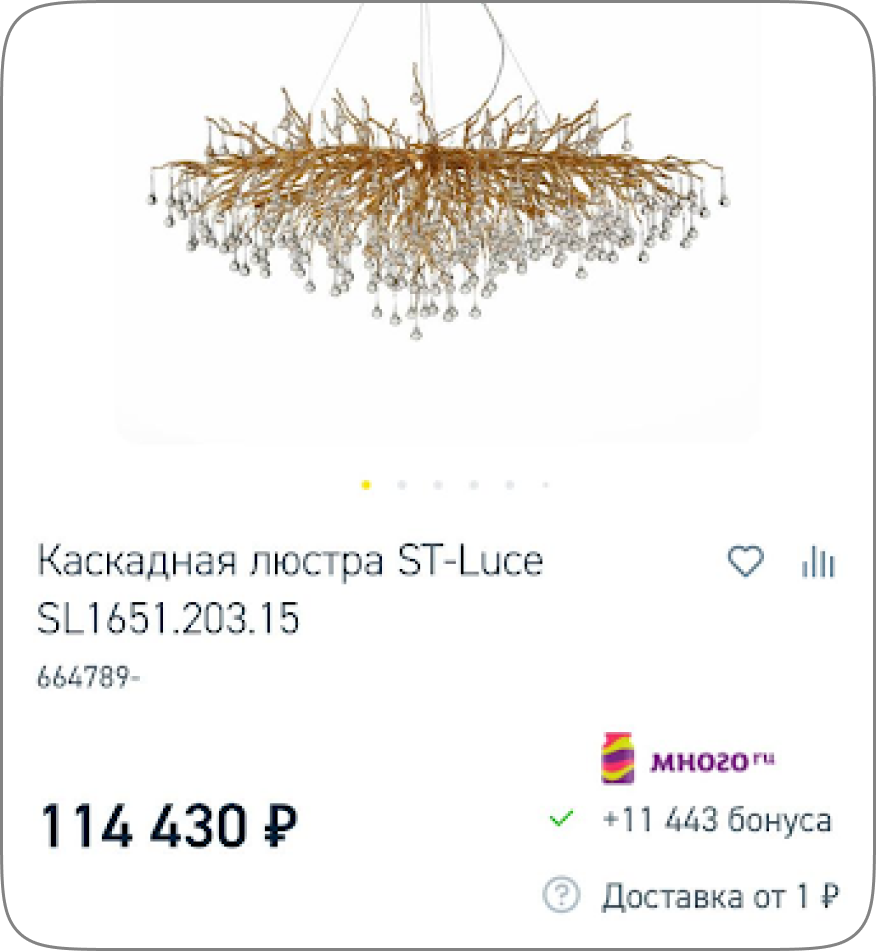Screen dimensions: 876x951
Task: Open the delivery info question mark
Action: click(561, 894)
